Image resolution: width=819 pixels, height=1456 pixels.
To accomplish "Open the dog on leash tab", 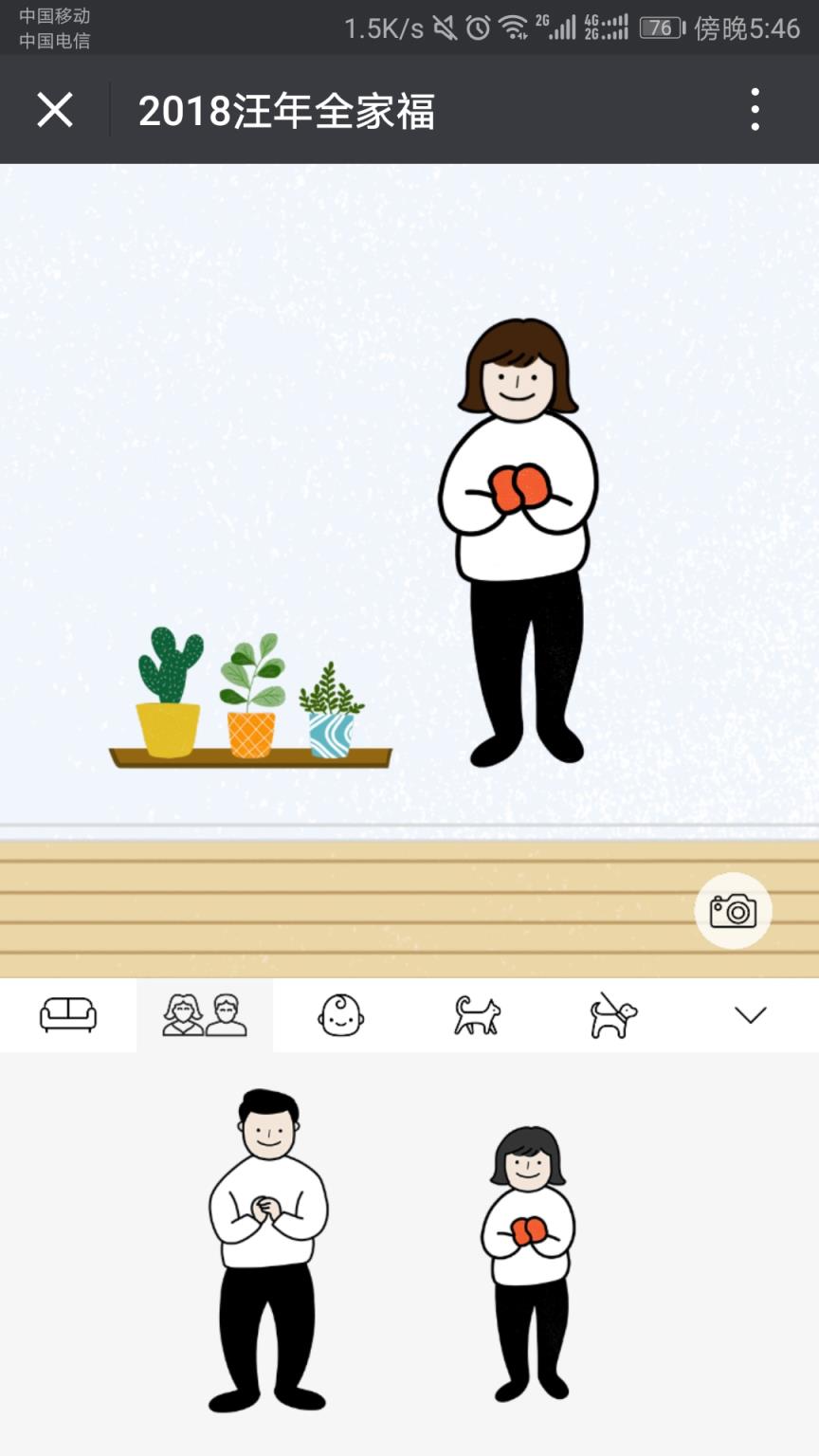I will tap(613, 1015).
